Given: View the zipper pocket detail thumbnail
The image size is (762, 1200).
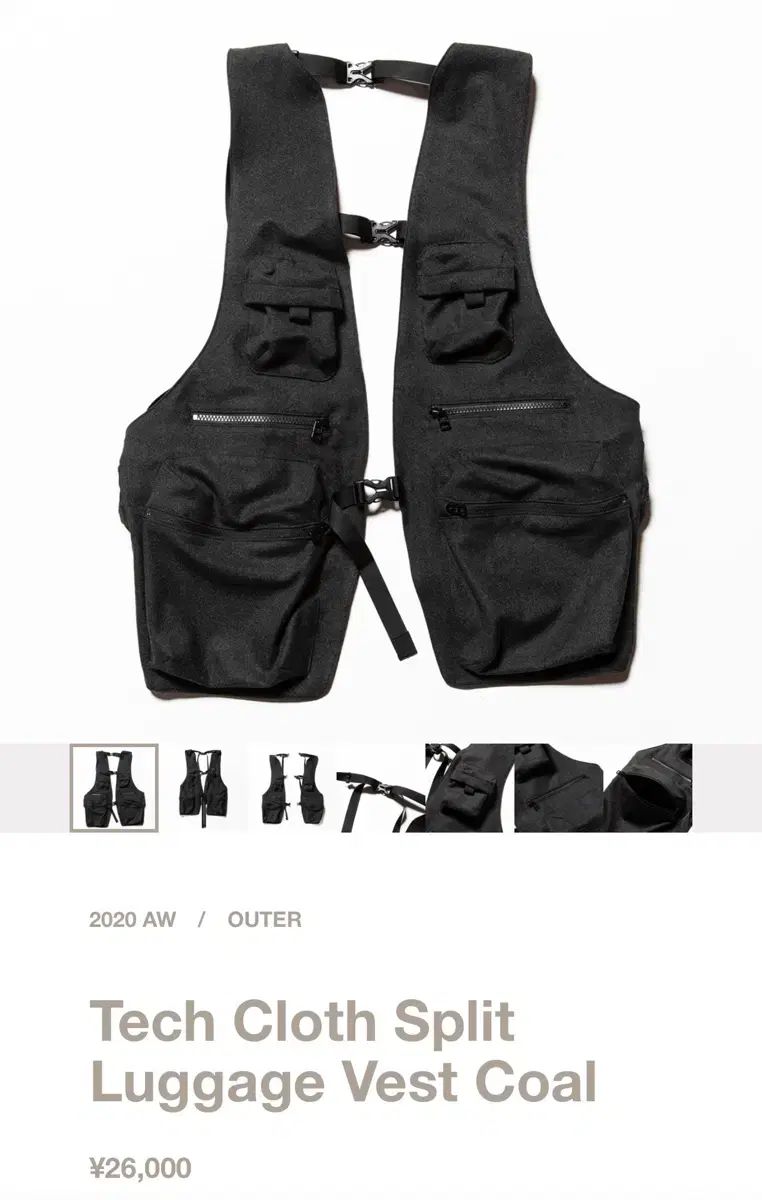Looking at the screenshot, I should pyautogui.click(x=558, y=787).
